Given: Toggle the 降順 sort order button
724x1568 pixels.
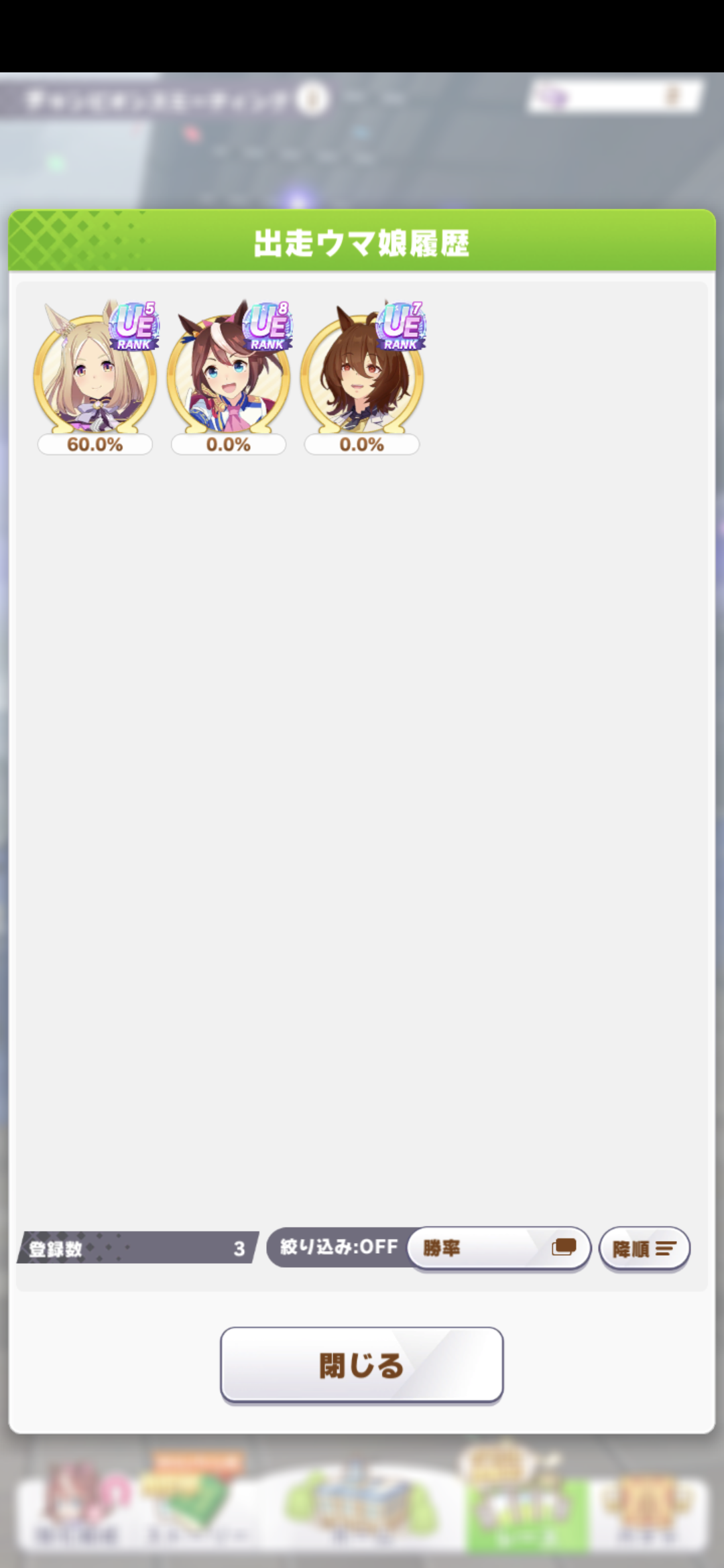Looking at the screenshot, I should (644, 1248).
